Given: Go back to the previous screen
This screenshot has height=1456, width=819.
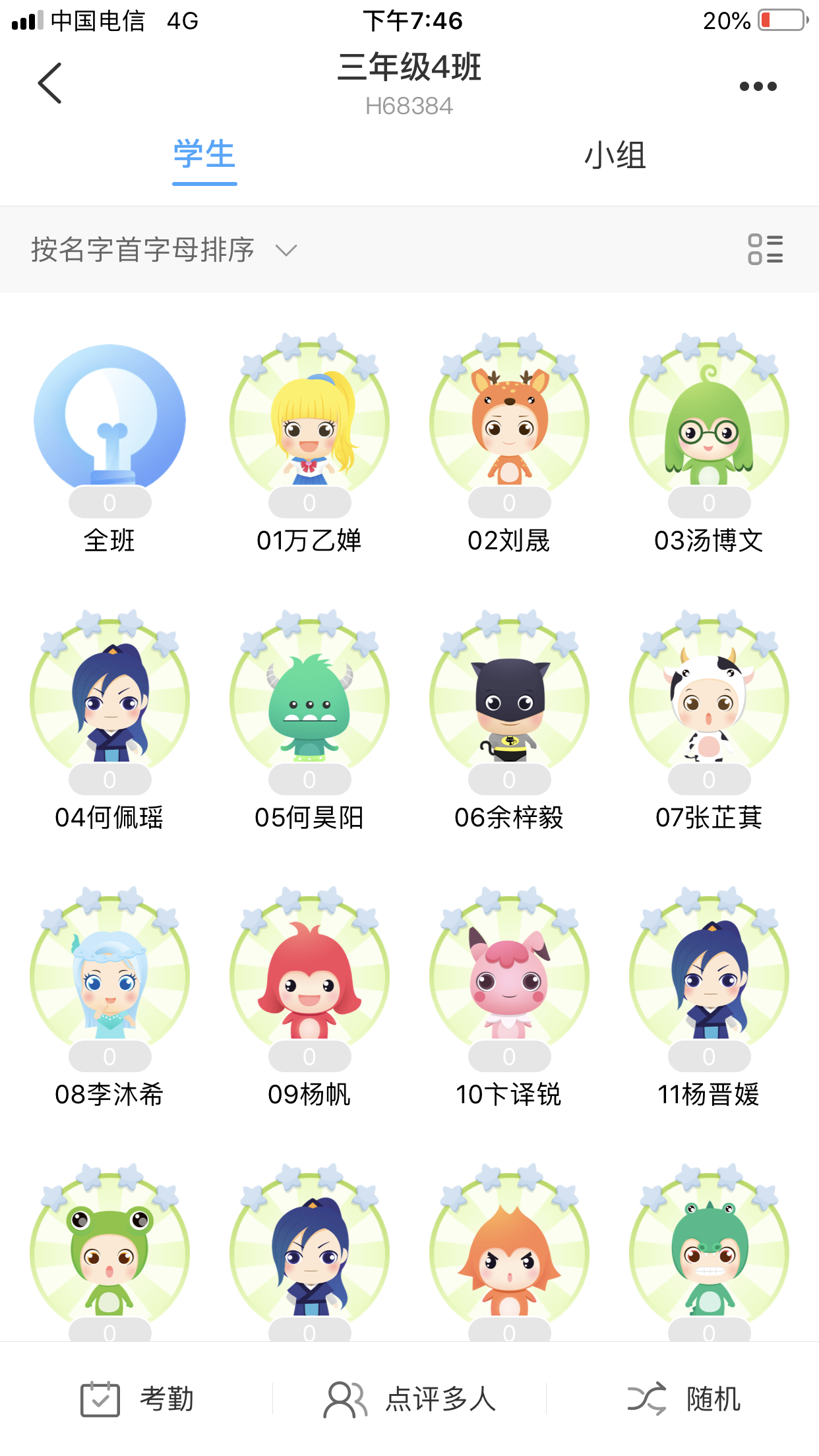Looking at the screenshot, I should tap(50, 84).
